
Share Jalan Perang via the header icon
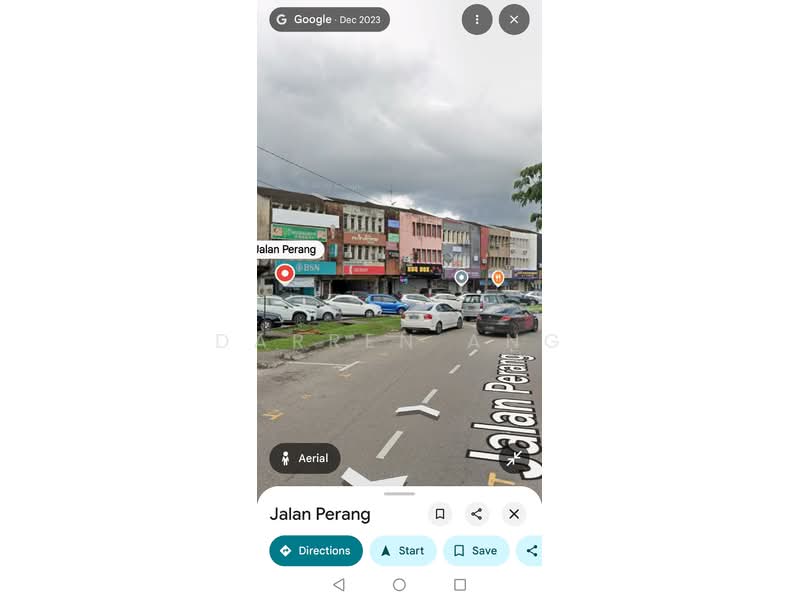tap(477, 514)
